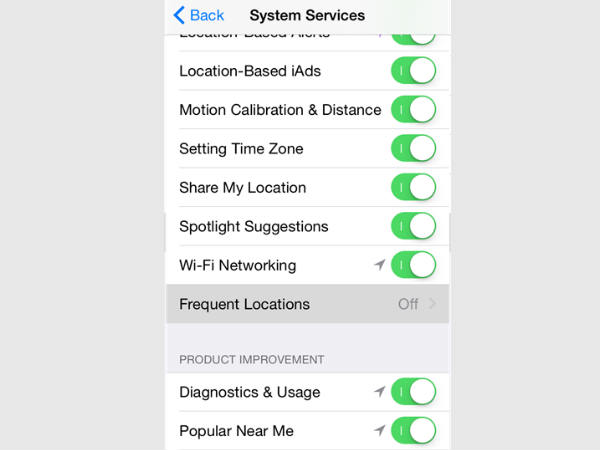
Task: Go back from System Services
Action: pyautogui.click(x=199, y=15)
